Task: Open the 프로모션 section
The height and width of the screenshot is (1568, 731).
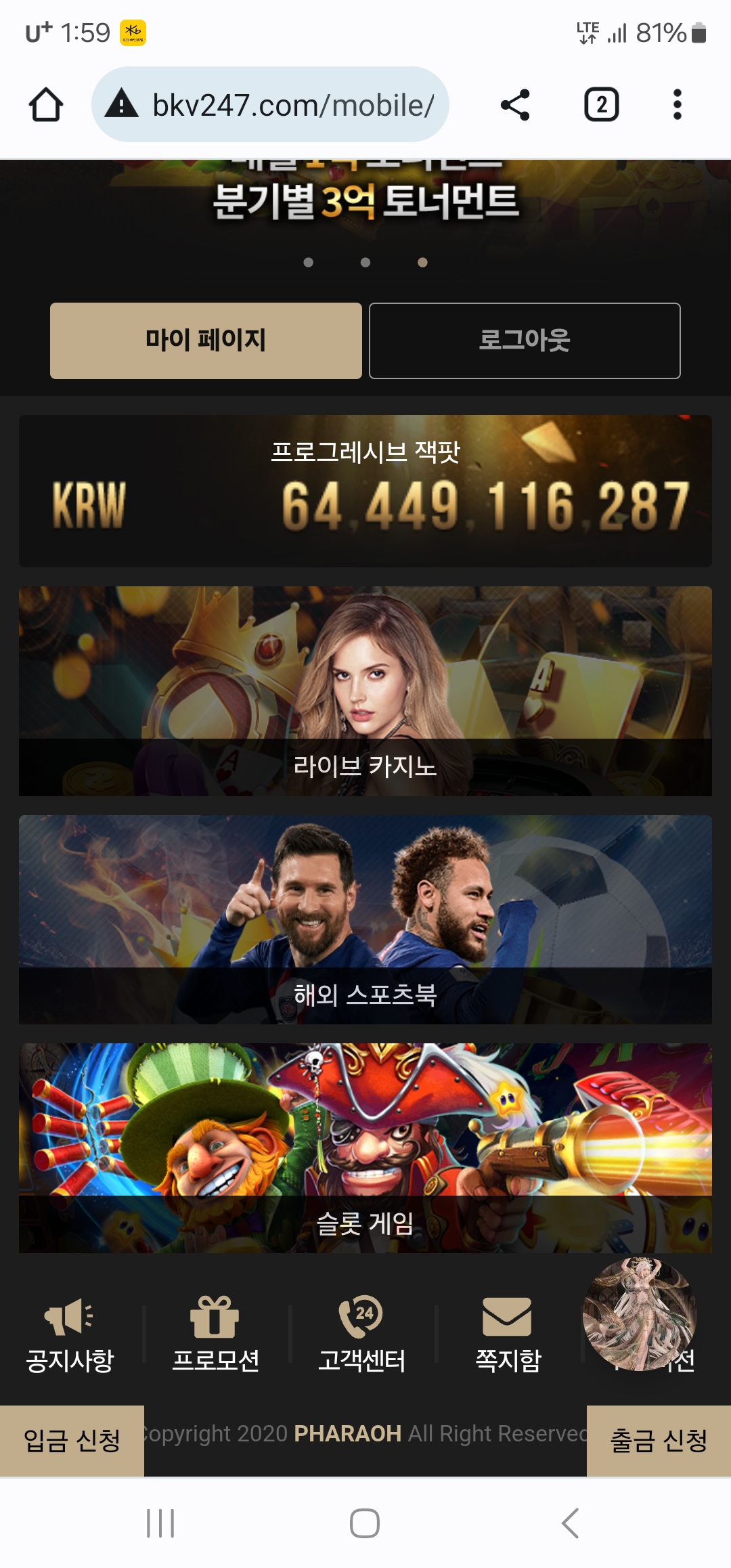Action: [215, 1334]
